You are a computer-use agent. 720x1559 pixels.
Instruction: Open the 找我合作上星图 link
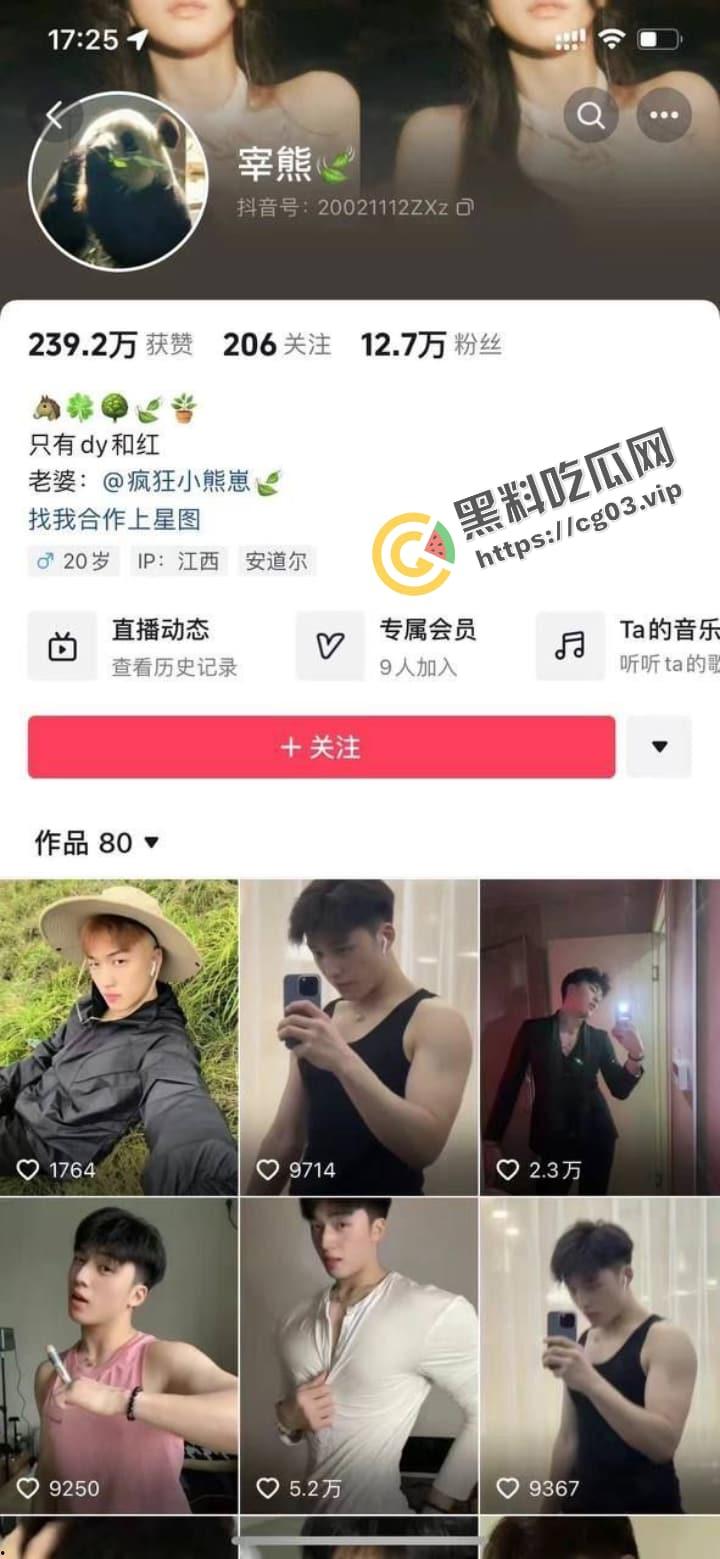tap(115, 520)
